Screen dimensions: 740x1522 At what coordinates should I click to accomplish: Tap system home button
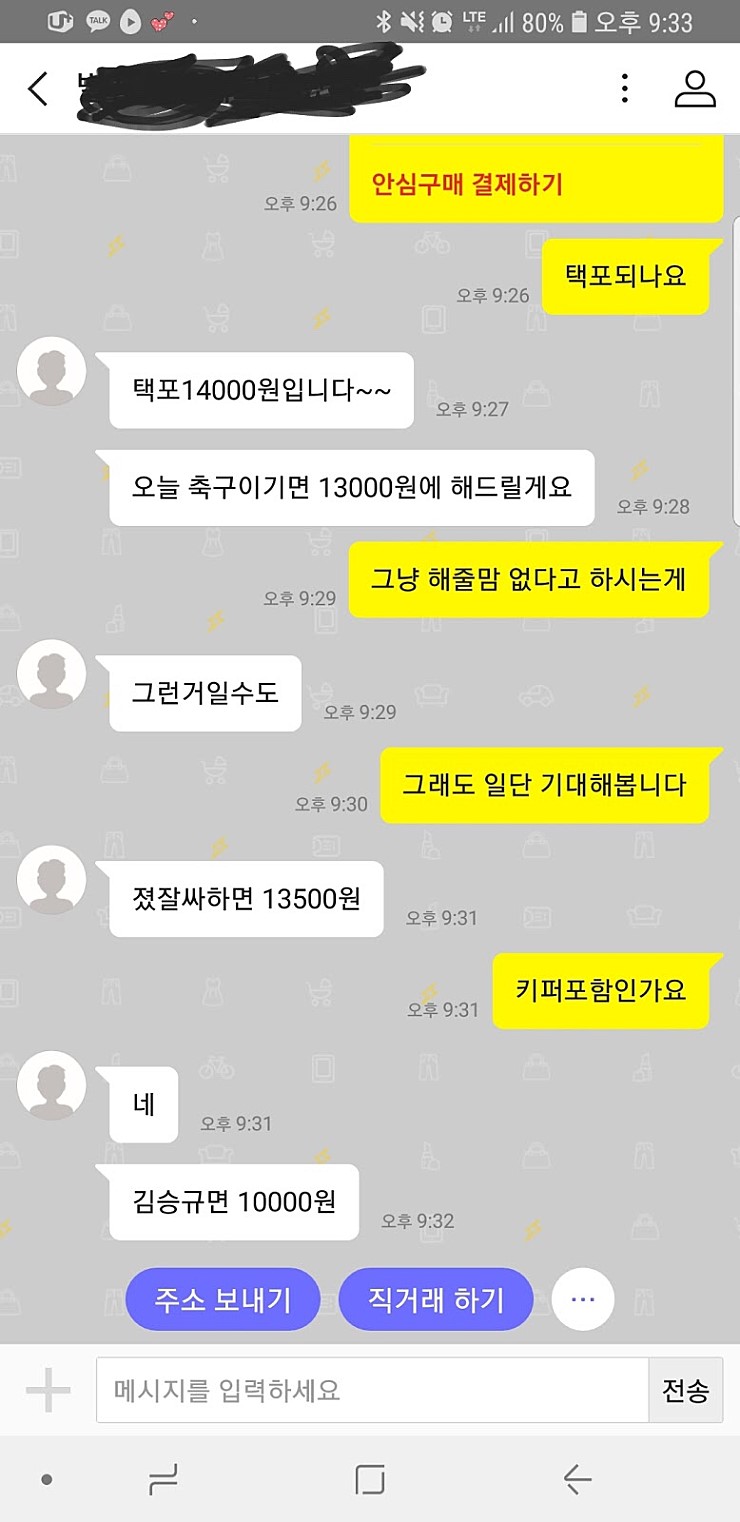click(370, 1479)
